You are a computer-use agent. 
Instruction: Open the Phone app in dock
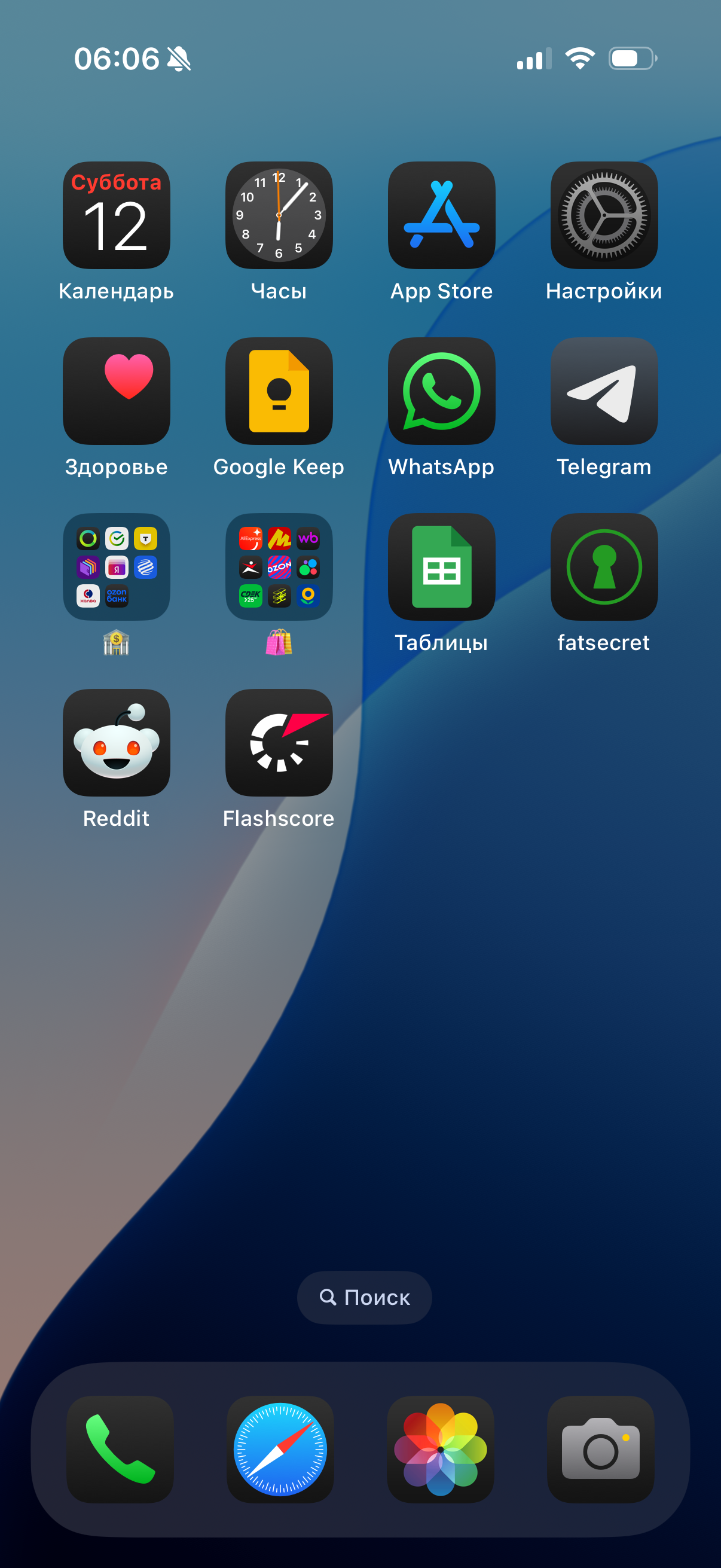(120, 1450)
